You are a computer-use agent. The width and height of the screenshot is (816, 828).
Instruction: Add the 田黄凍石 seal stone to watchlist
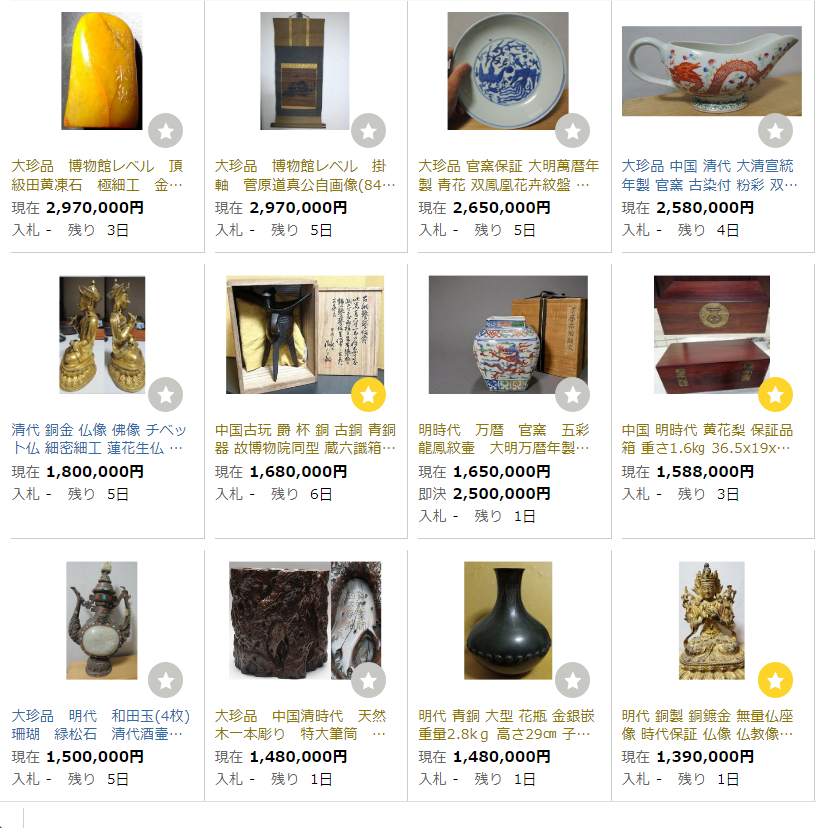pyautogui.click(x=165, y=131)
